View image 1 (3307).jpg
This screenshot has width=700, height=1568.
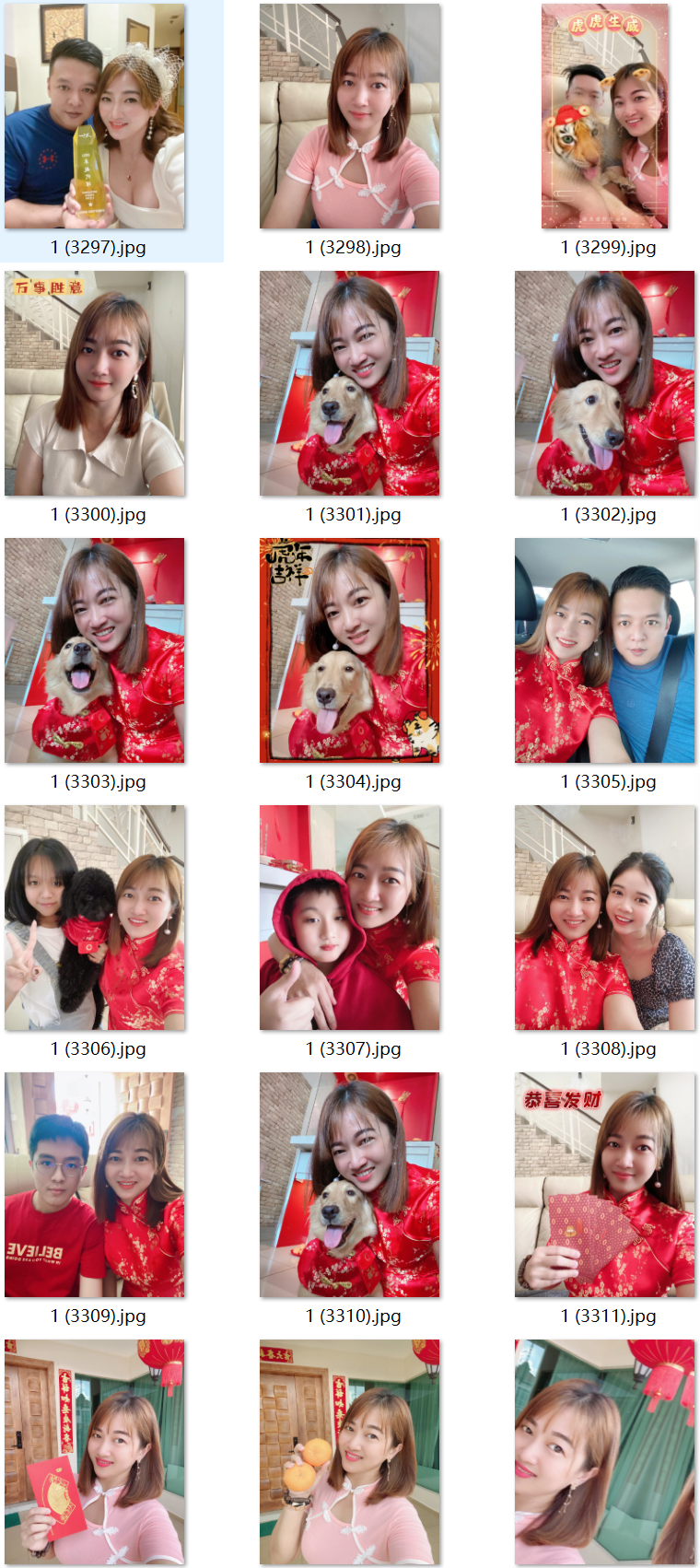pos(350,918)
